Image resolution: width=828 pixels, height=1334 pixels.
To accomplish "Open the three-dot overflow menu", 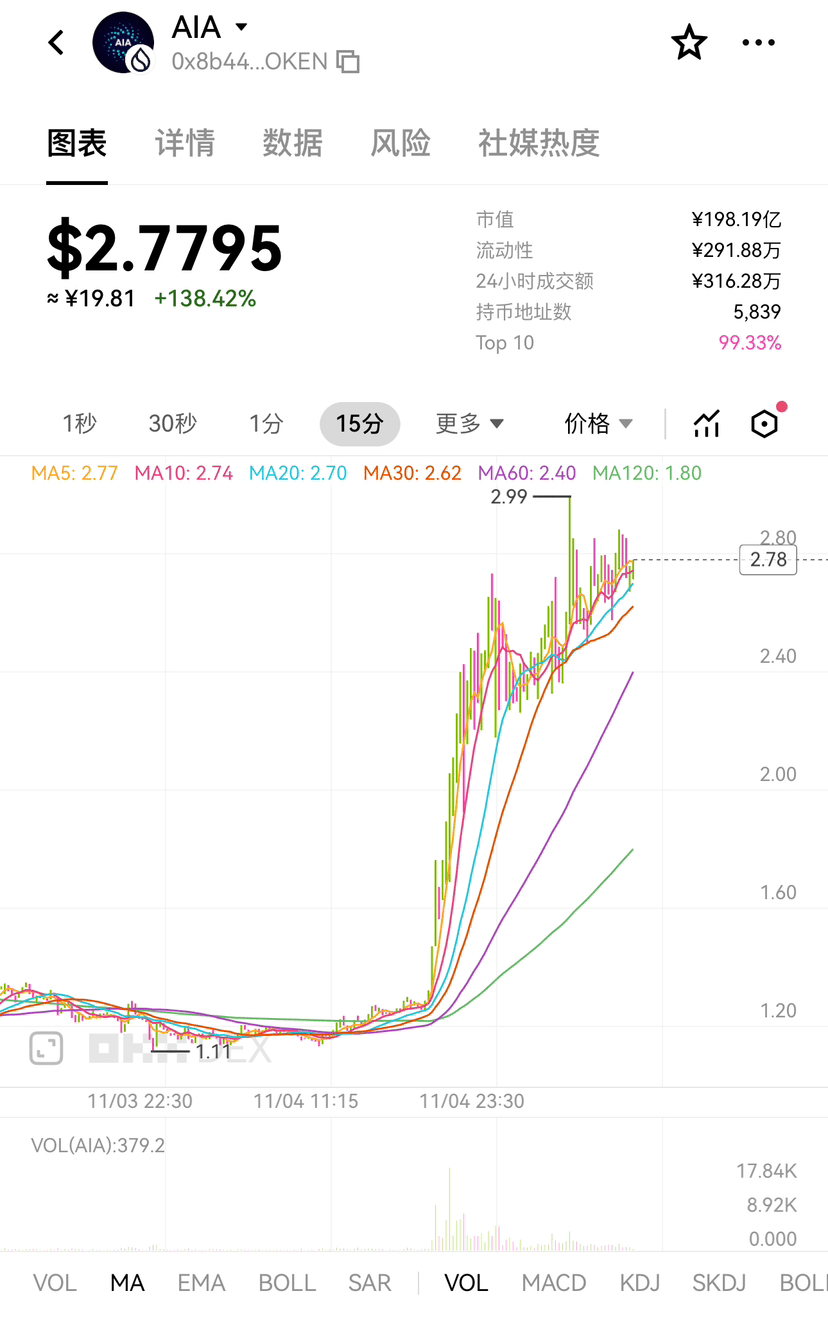I will point(758,43).
